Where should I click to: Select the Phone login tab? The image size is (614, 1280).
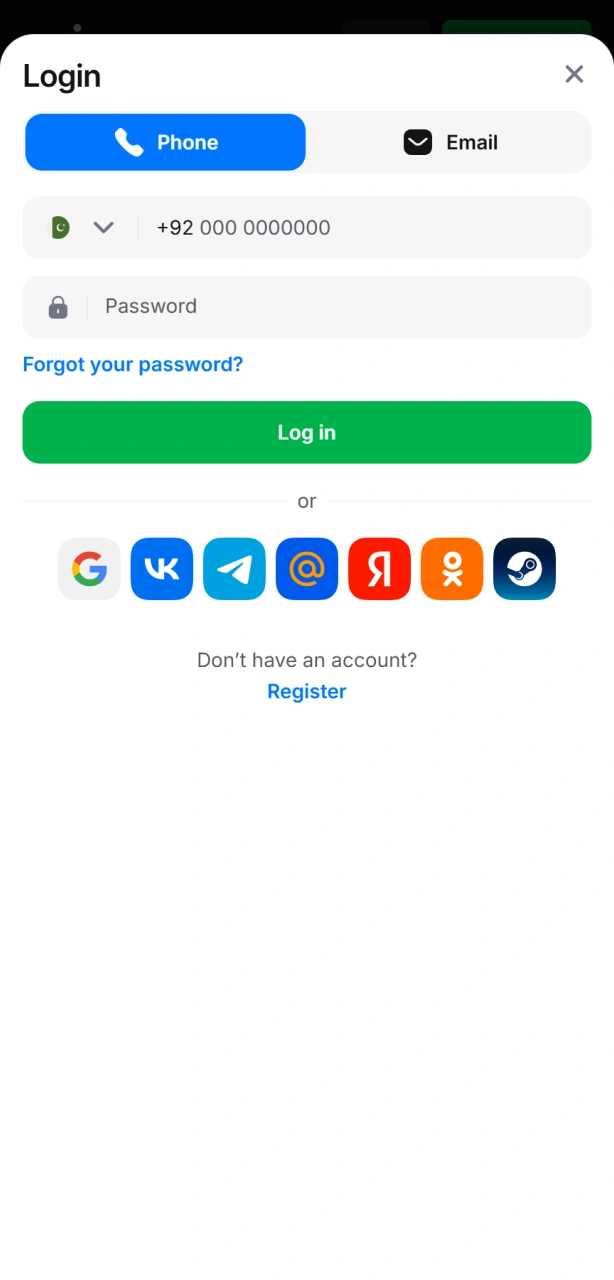point(166,142)
